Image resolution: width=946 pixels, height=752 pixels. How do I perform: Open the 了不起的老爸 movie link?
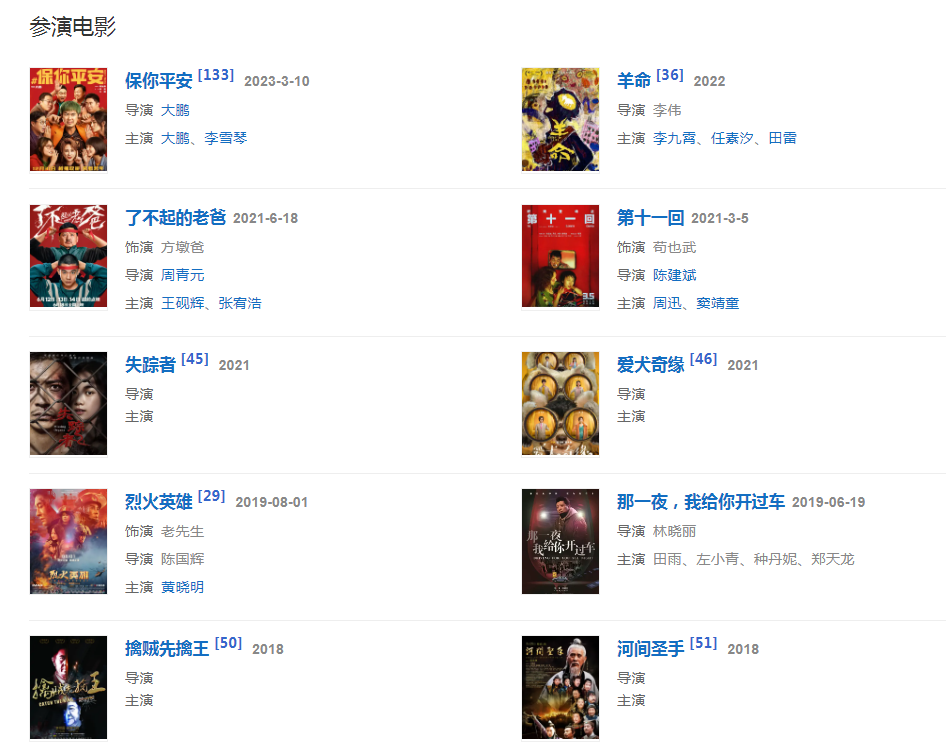coord(175,218)
